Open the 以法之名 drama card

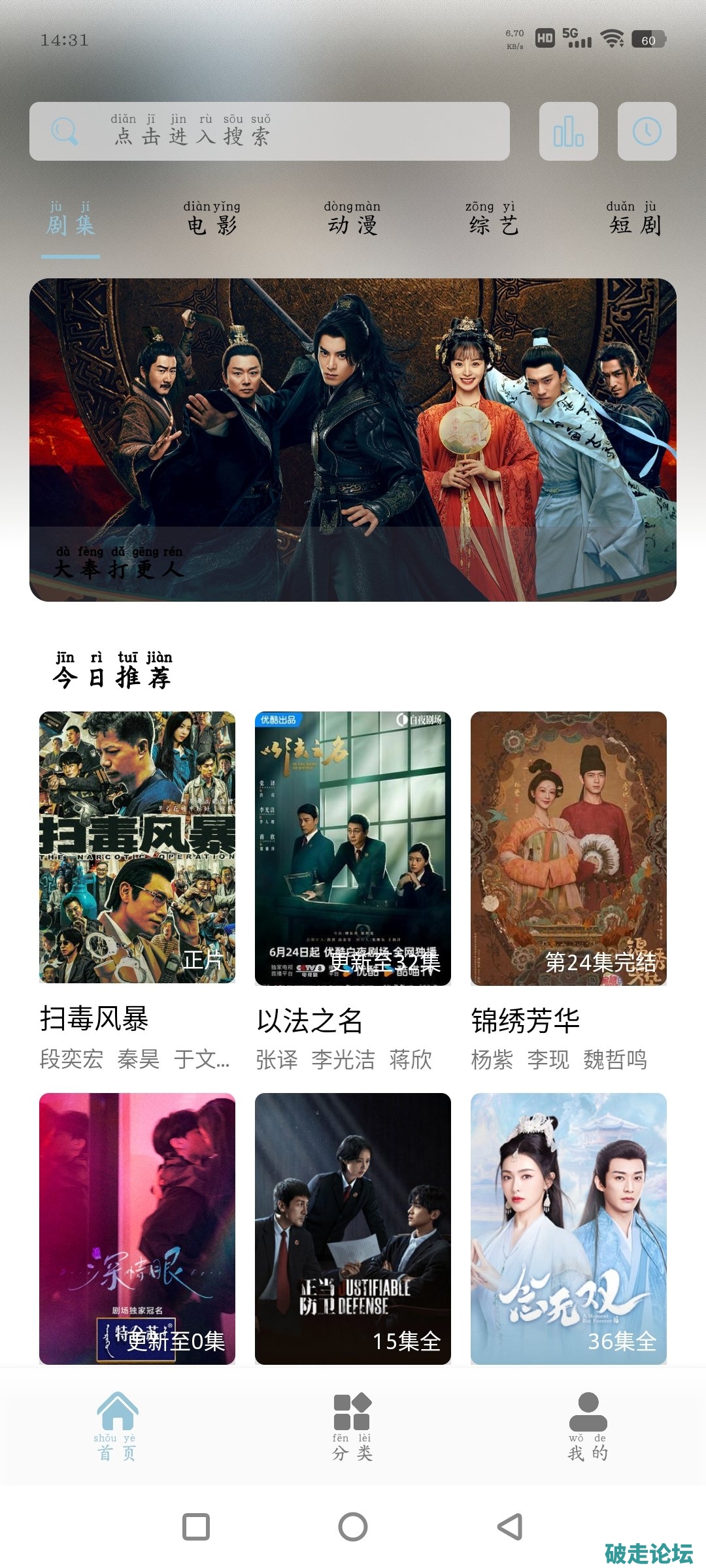click(x=353, y=847)
